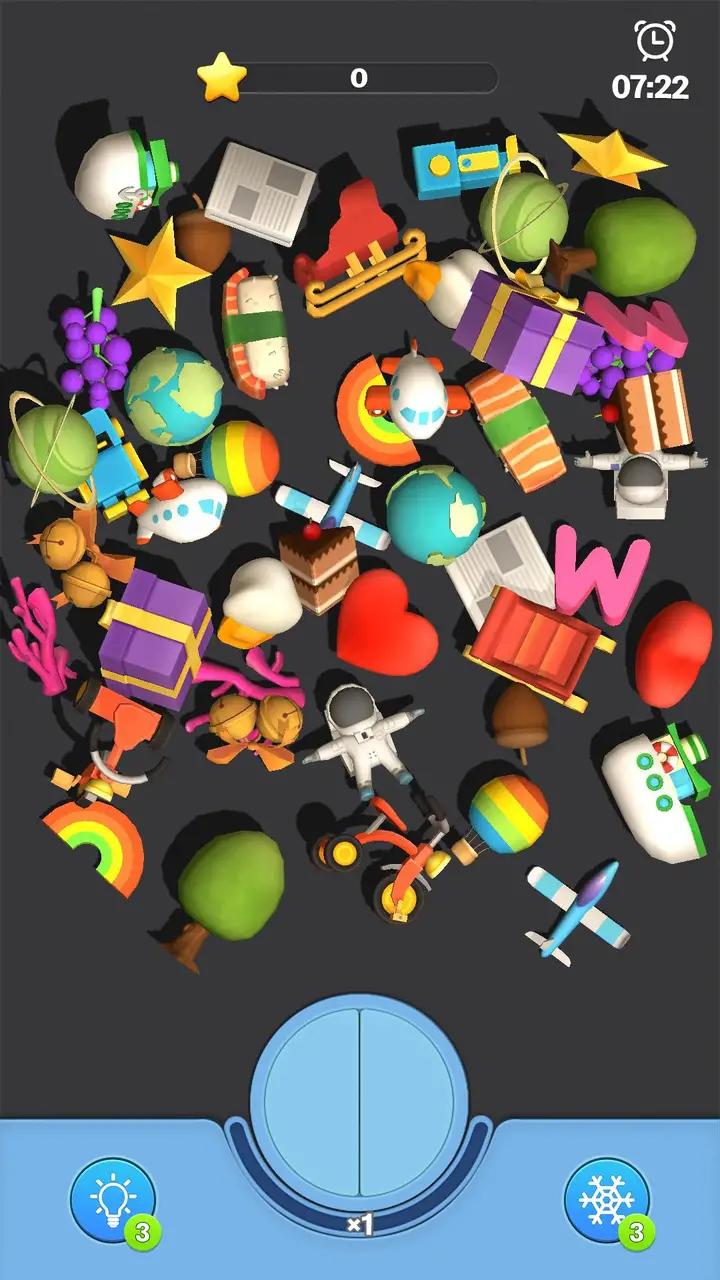720x1280 pixels.
Task: Select the blue airplane beside the white ship
Action: pyautogui.click(x=578, y=909)
